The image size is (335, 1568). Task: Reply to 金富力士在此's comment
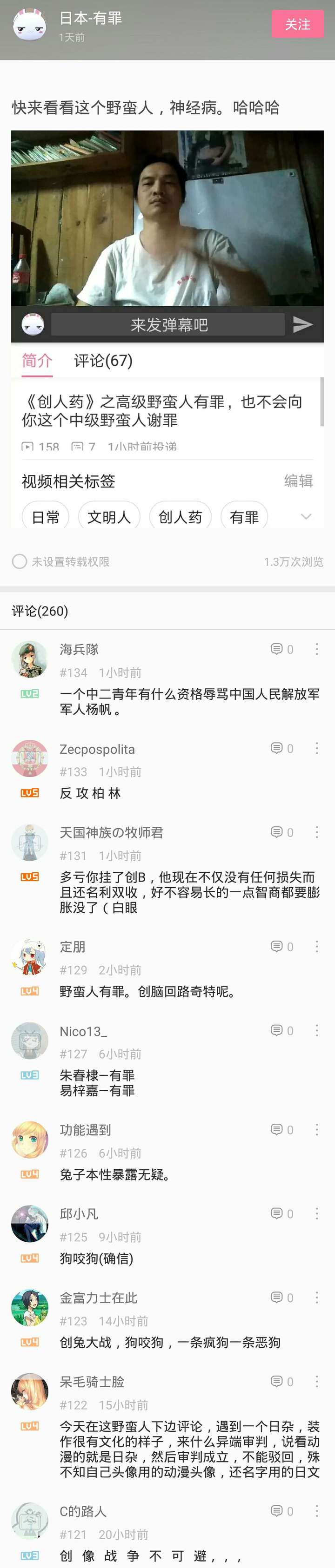(281, 1298)
